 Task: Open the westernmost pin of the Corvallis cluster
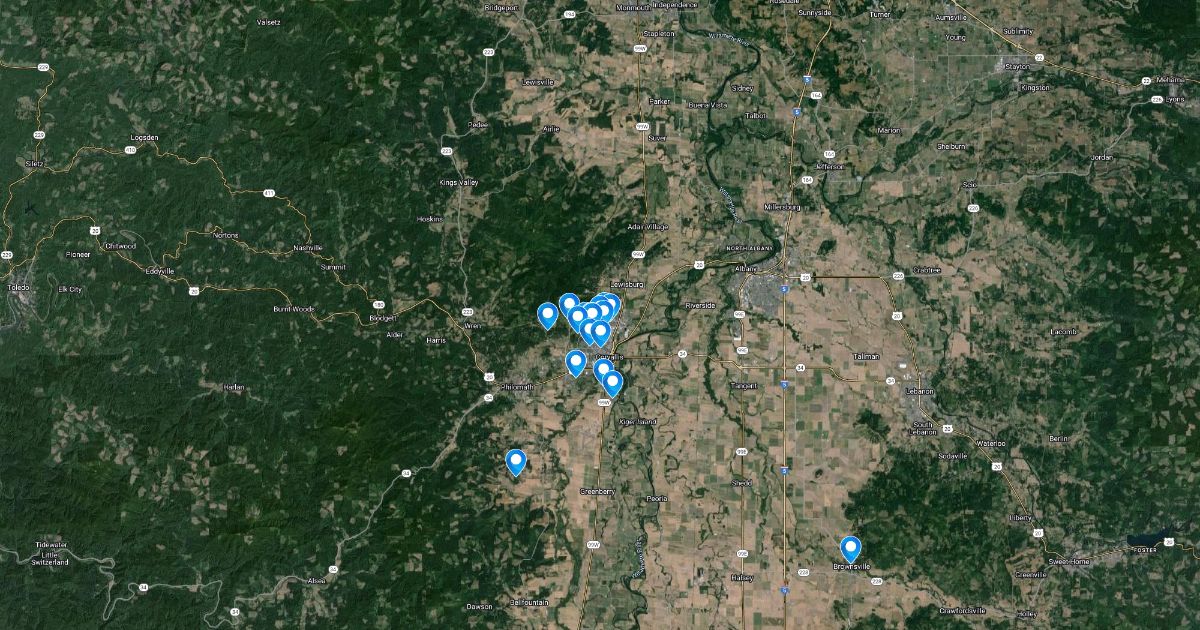click(547, 315)
